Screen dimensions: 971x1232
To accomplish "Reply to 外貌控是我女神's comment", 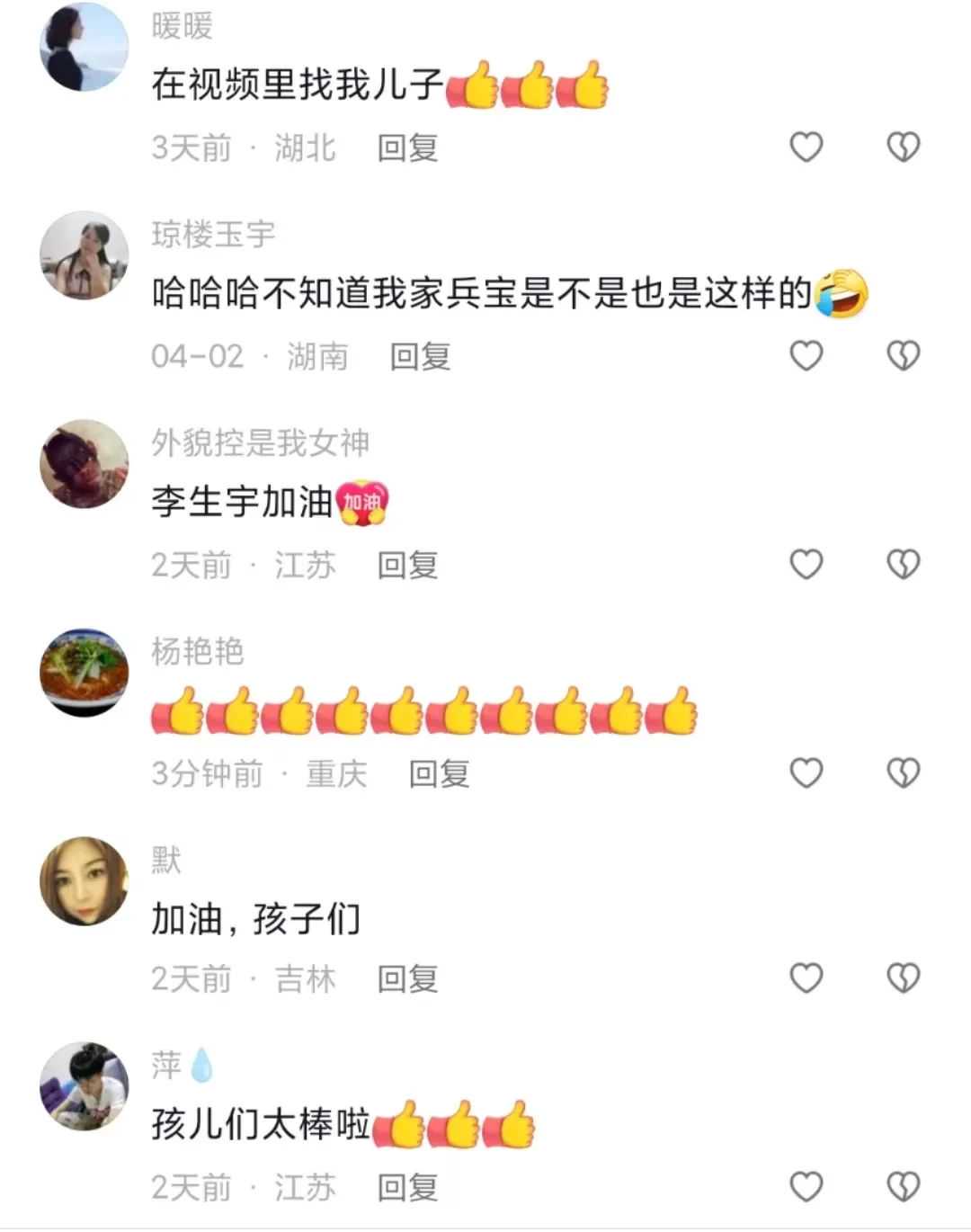I will click(x=407, y=565).
